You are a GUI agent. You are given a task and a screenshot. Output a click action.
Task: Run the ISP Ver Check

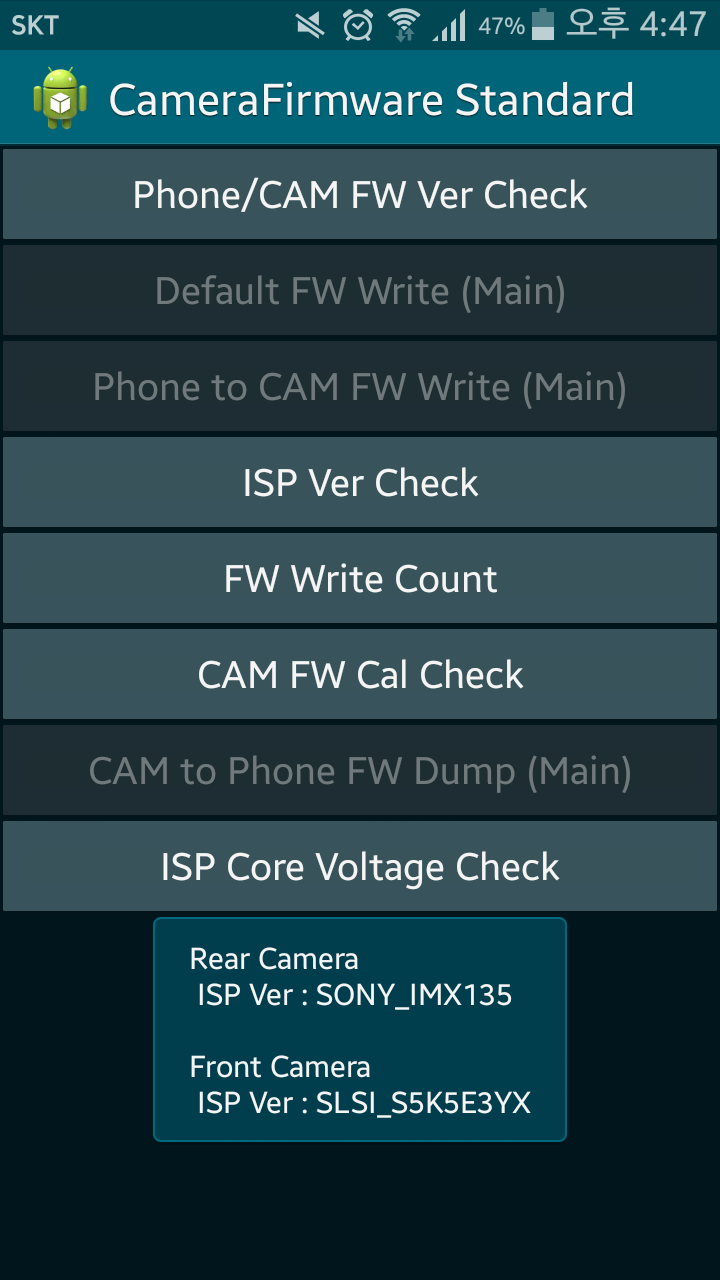(360, 483)
